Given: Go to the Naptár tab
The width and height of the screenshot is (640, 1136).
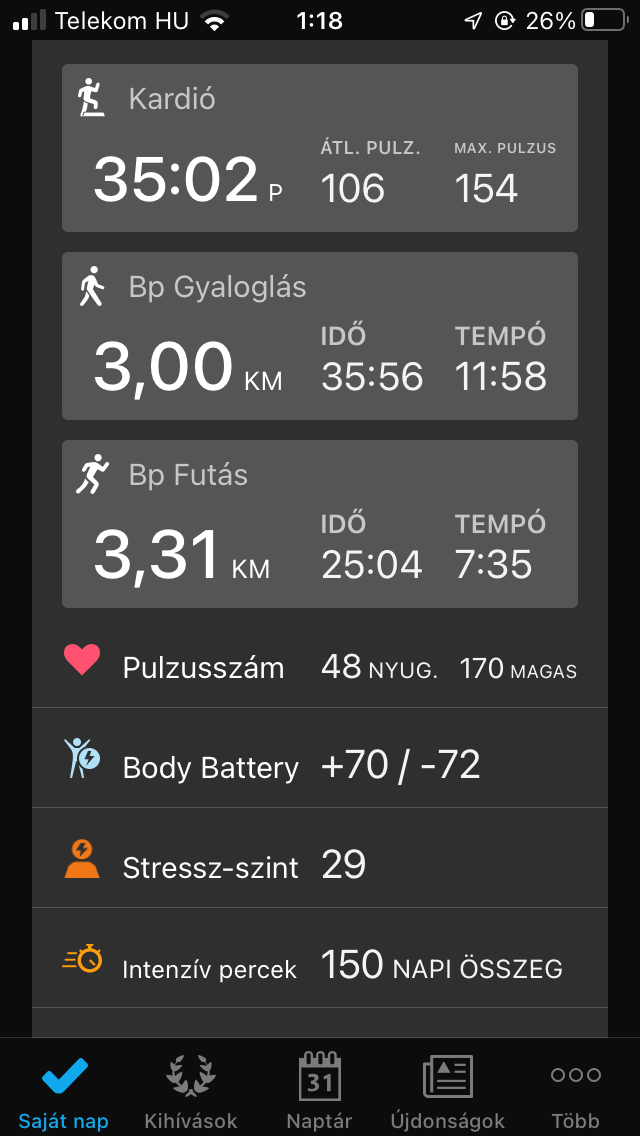Looking at the screenshot, I should [319, 1089].
